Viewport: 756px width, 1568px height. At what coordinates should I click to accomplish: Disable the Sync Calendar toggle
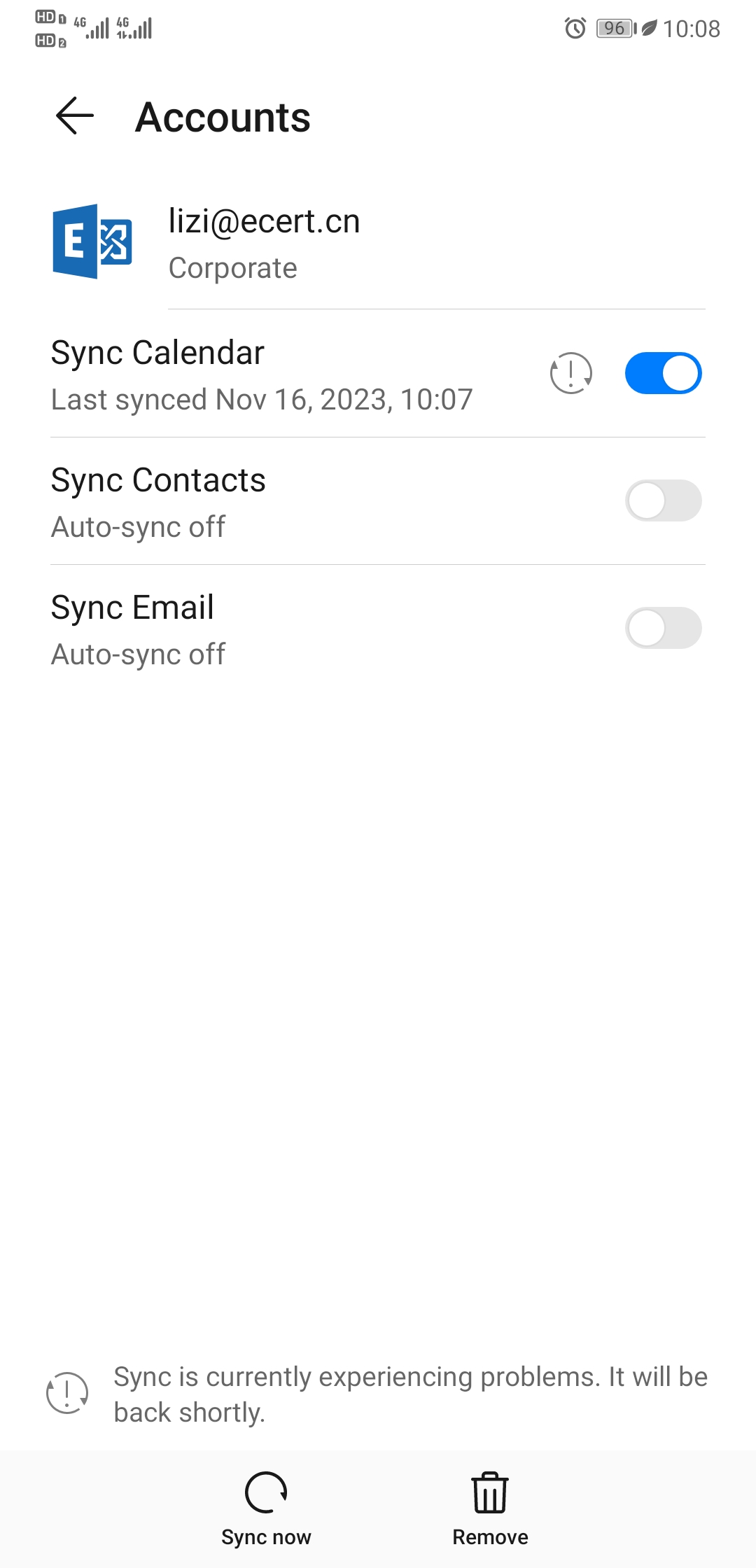(x=663, y=373)
